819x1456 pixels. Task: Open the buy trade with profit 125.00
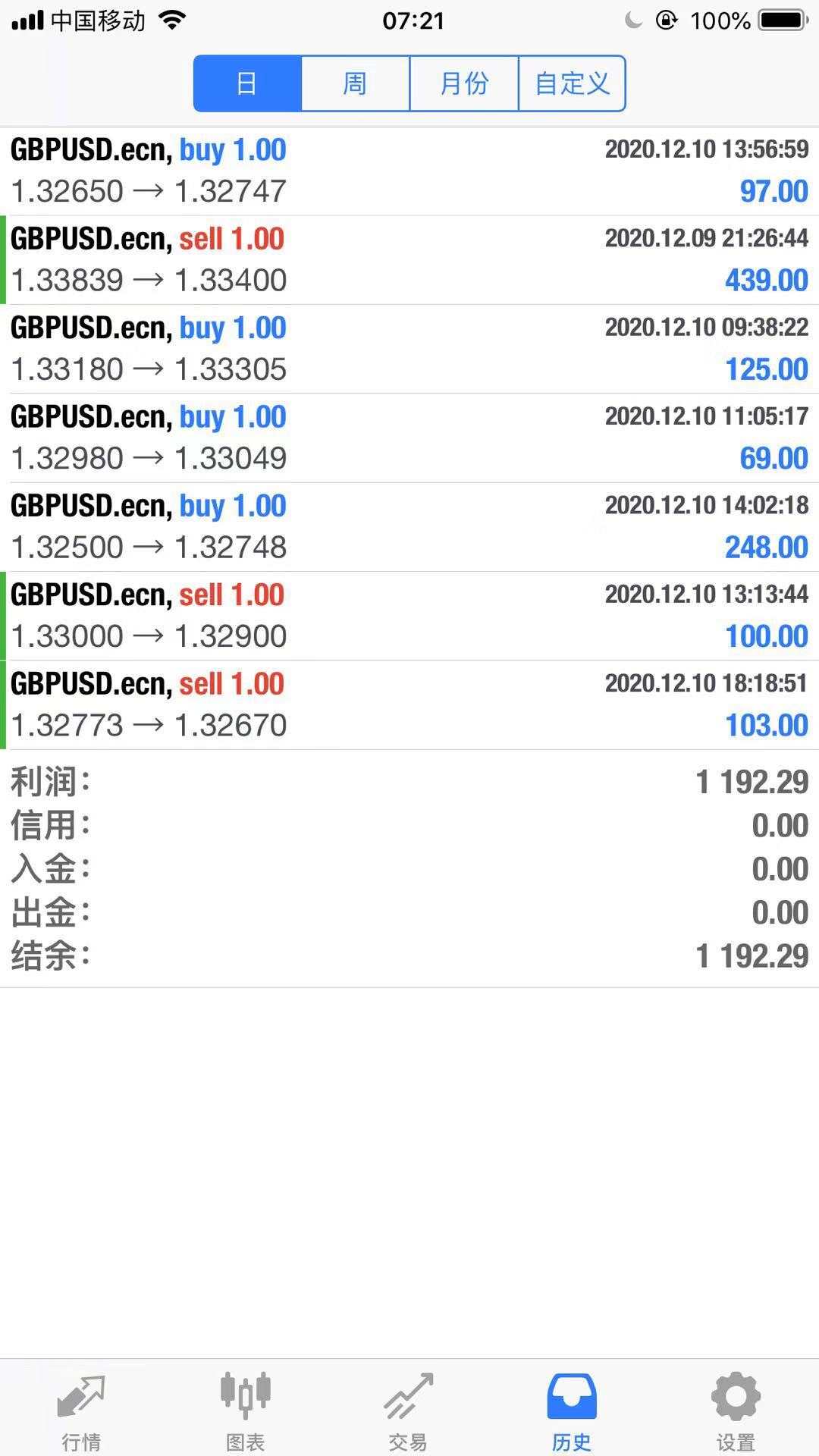409,349
